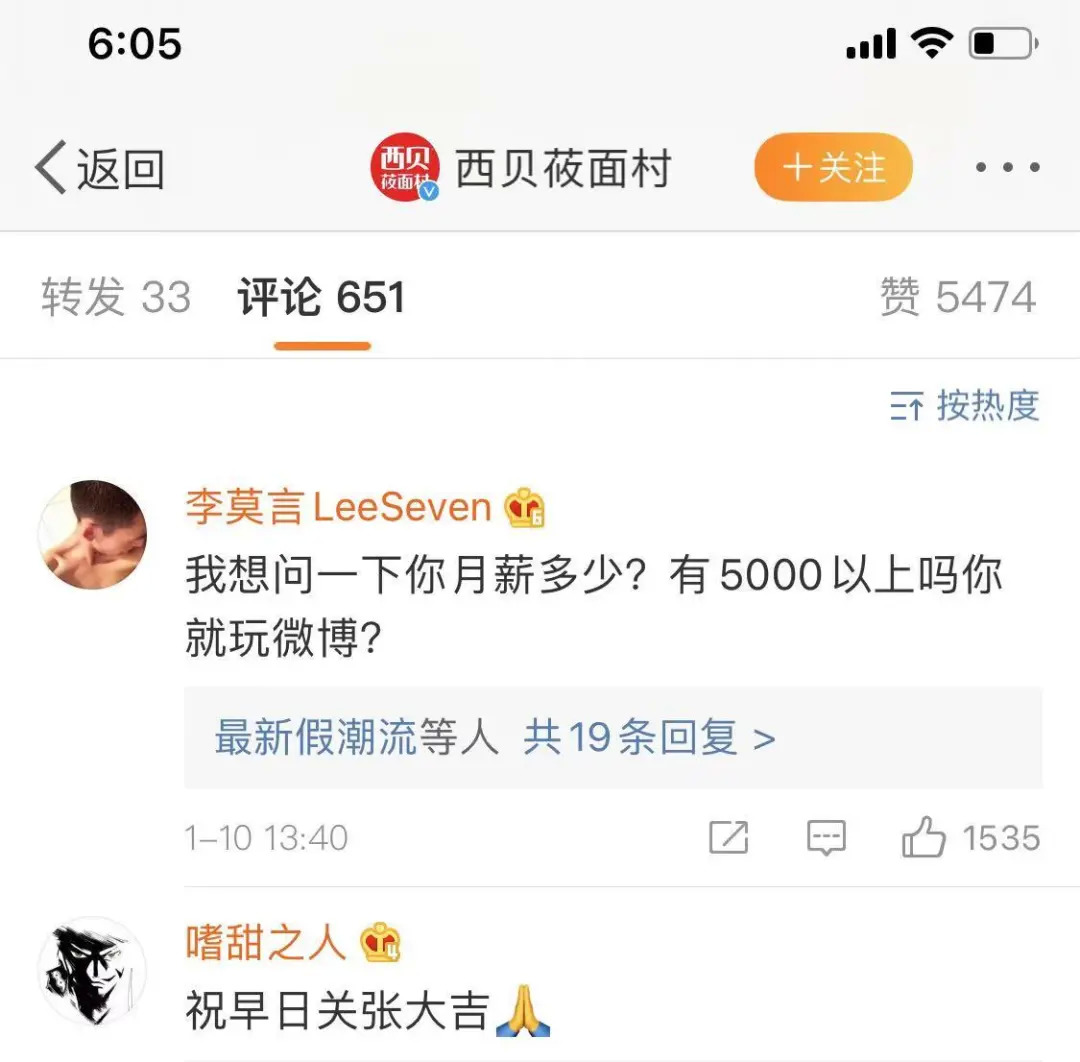Switch to the 评论 651 tab
This screenshot has width=1080, height=1062.
click(321, 298)
